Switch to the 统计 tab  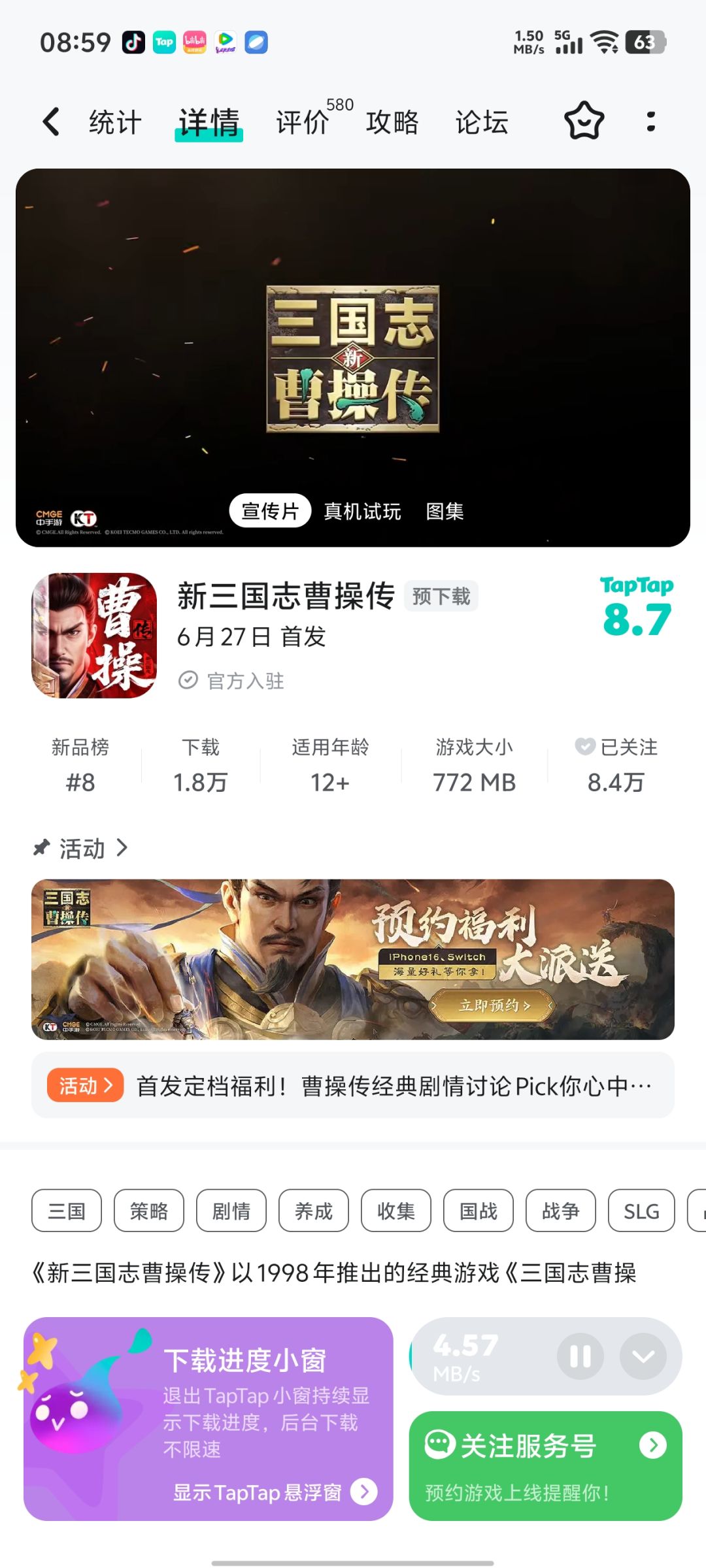pyautogui.click(x=115, y=122)
